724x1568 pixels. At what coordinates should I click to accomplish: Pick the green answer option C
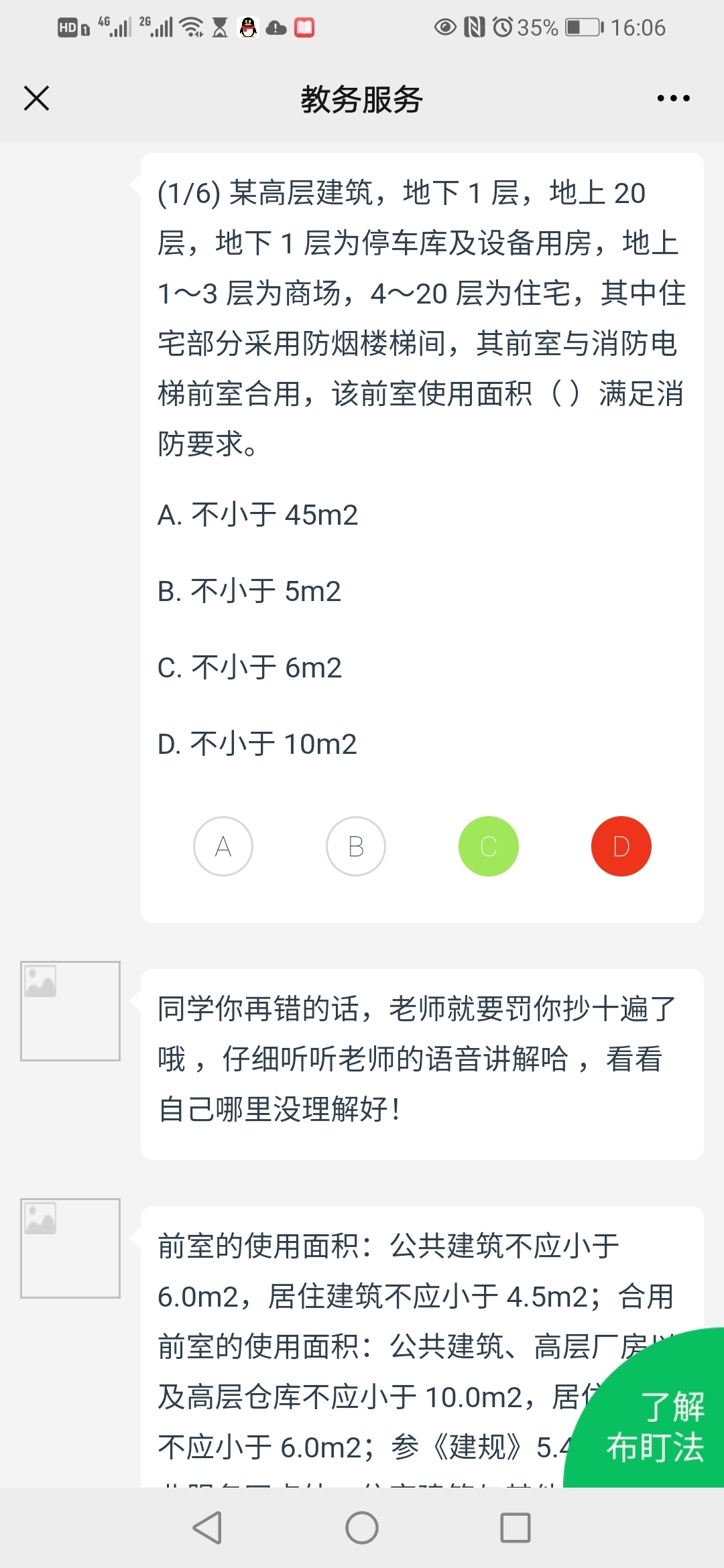489,846
